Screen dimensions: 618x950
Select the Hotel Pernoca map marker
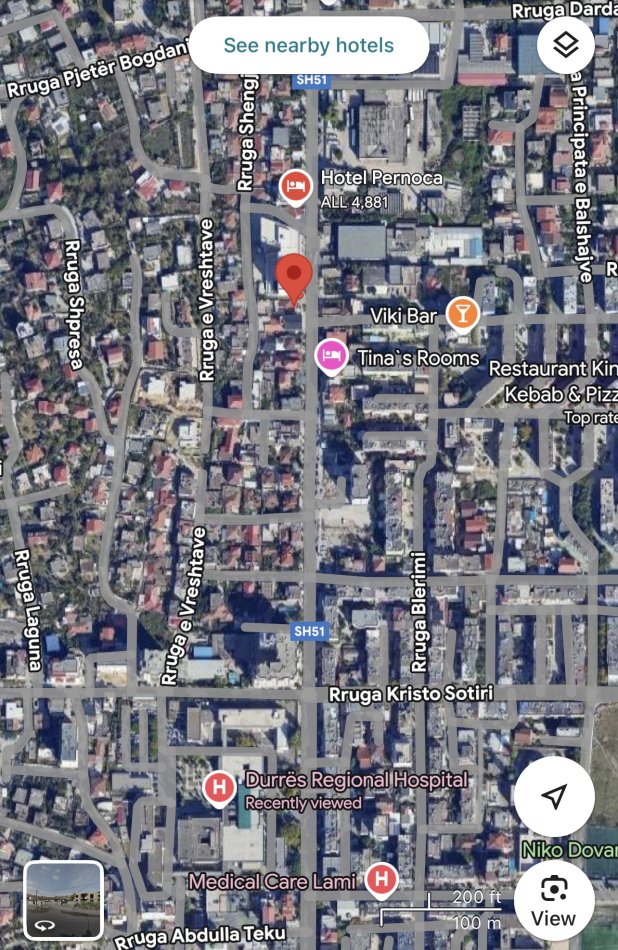tap(294, 186)
